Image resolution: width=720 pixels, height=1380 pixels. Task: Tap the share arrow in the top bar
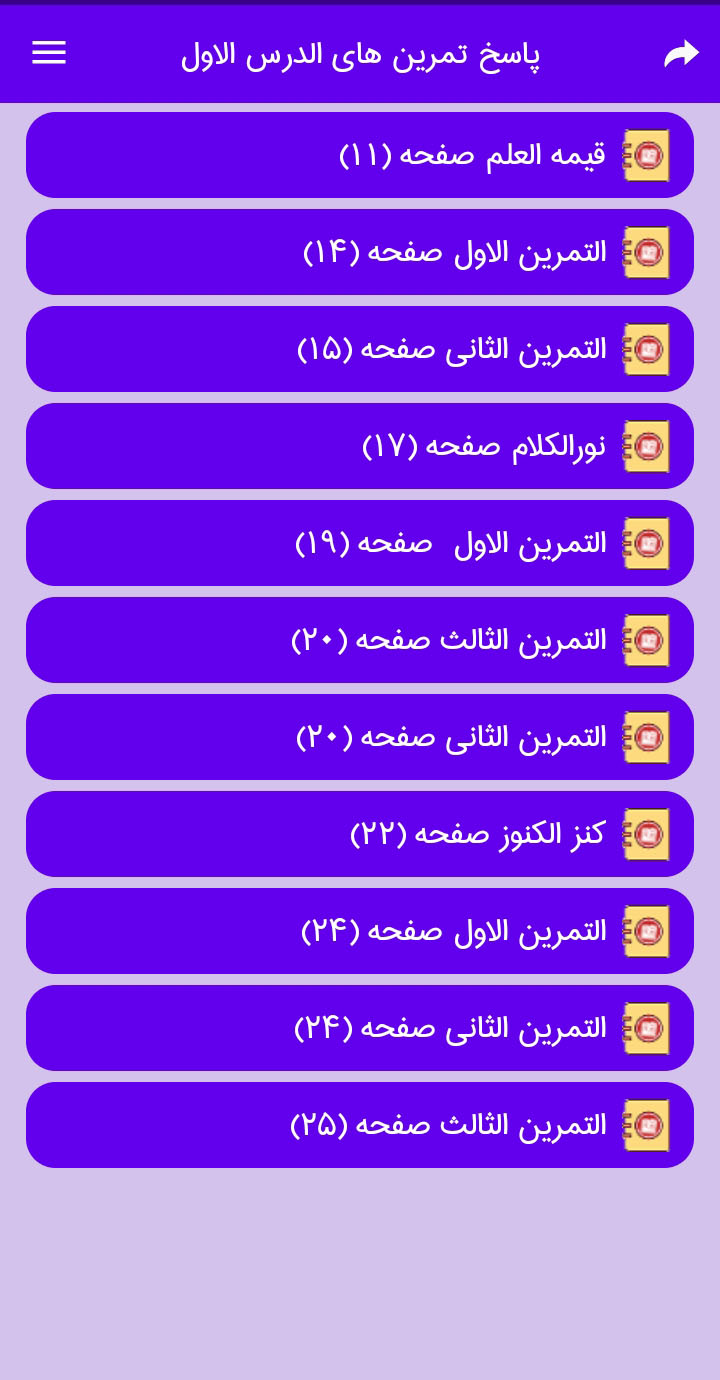click(681, 53)
